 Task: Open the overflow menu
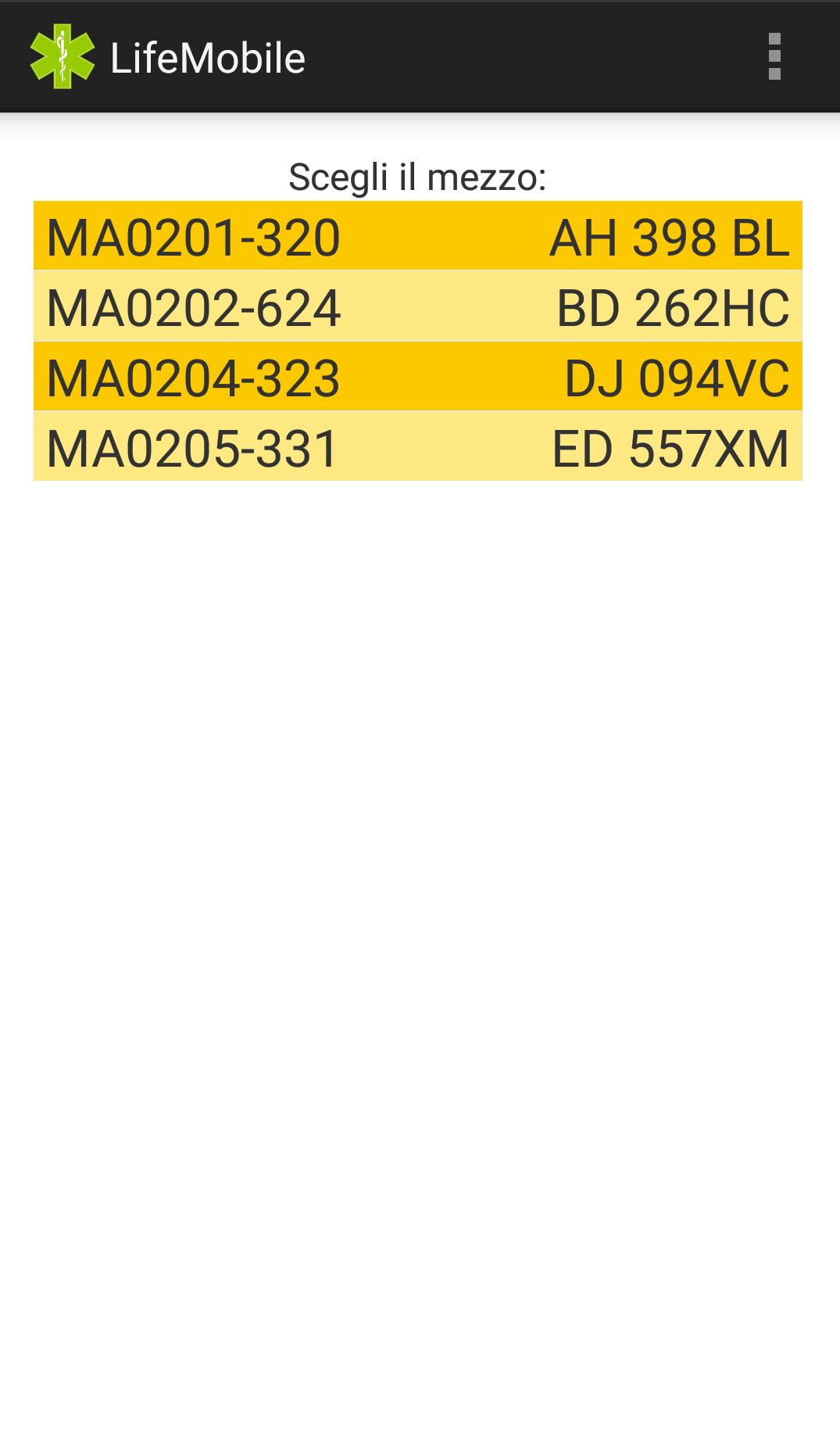(x=774, y=57)
